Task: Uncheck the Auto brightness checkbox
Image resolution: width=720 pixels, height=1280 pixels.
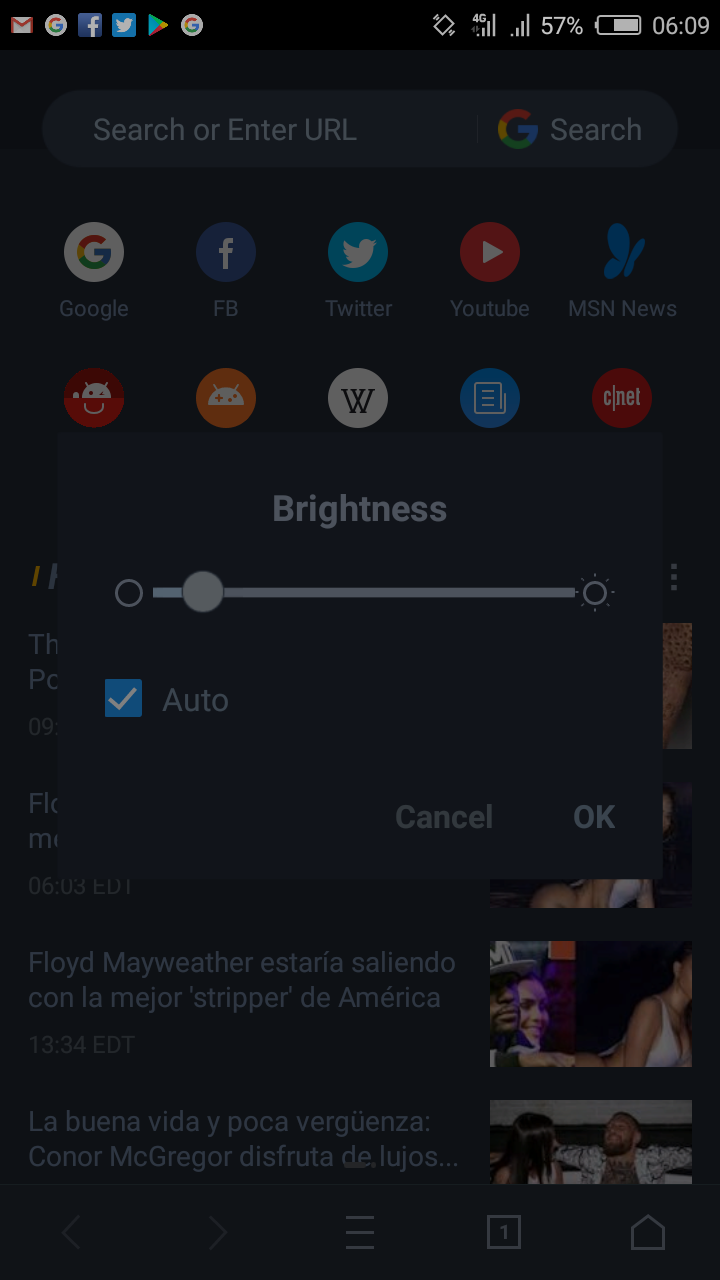Action: pyautogui.click(x=124, y=699)
